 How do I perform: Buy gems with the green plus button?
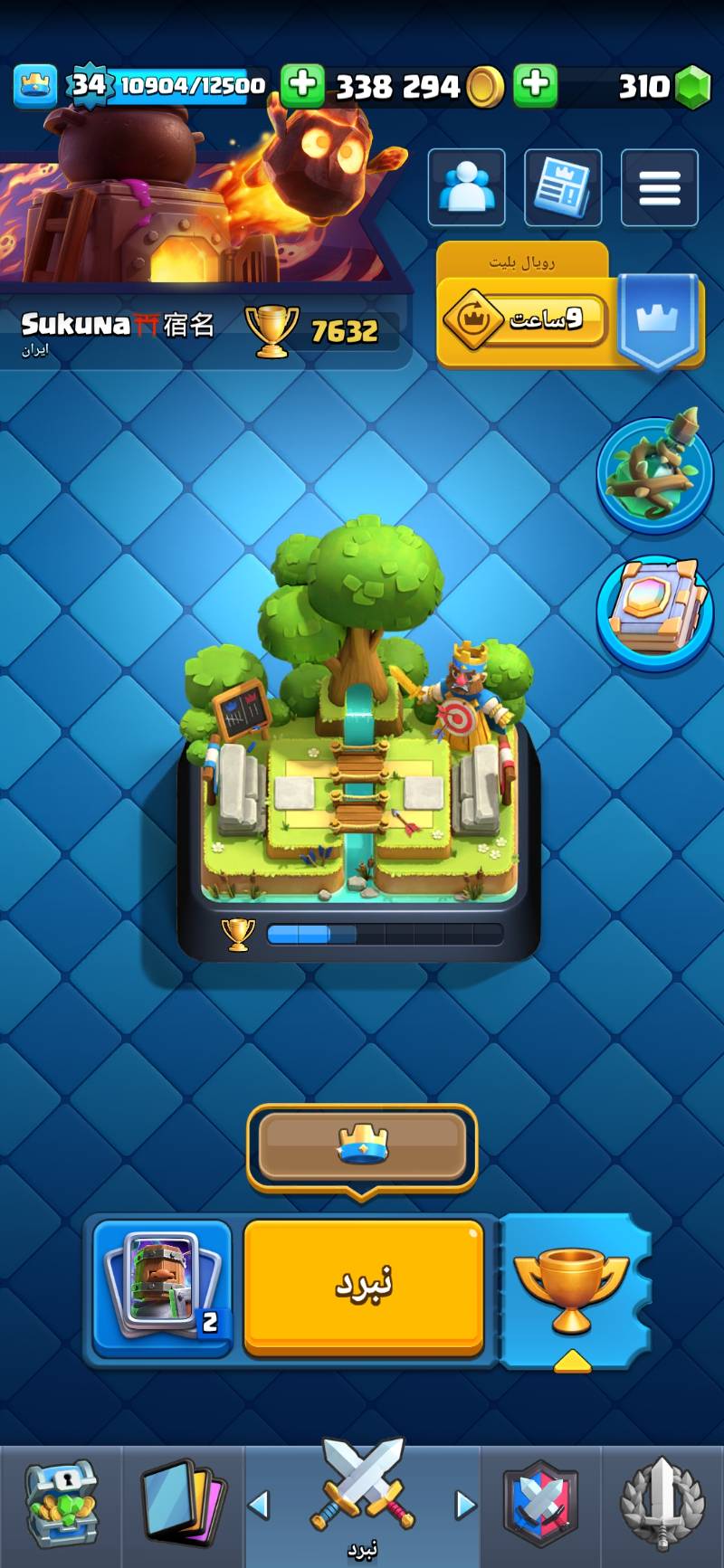point(536,86)
